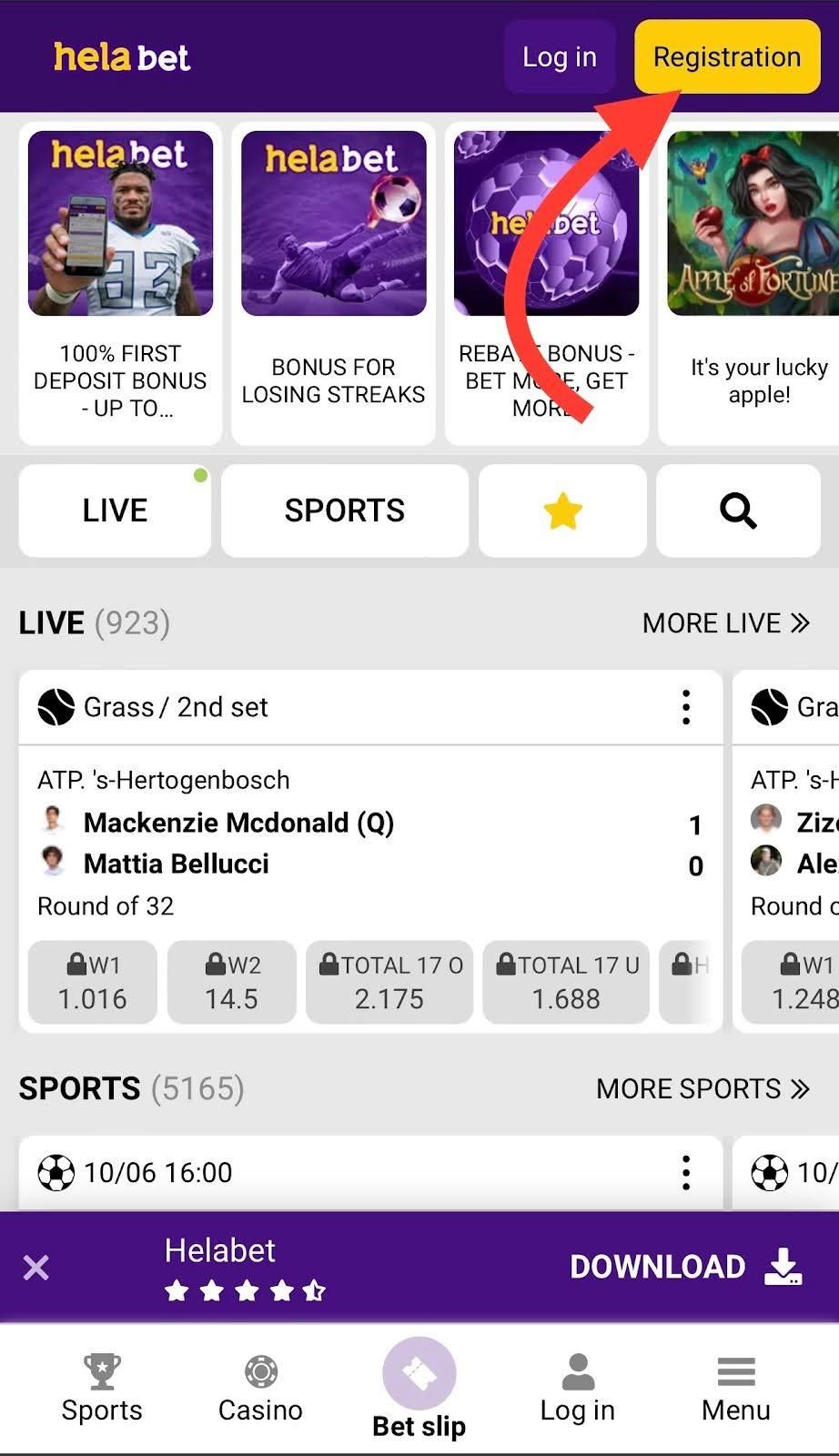Open the bottom Menu tab
This screenshot has height=1456, width=839.
pyautogui.click(x=735, y=1389)
